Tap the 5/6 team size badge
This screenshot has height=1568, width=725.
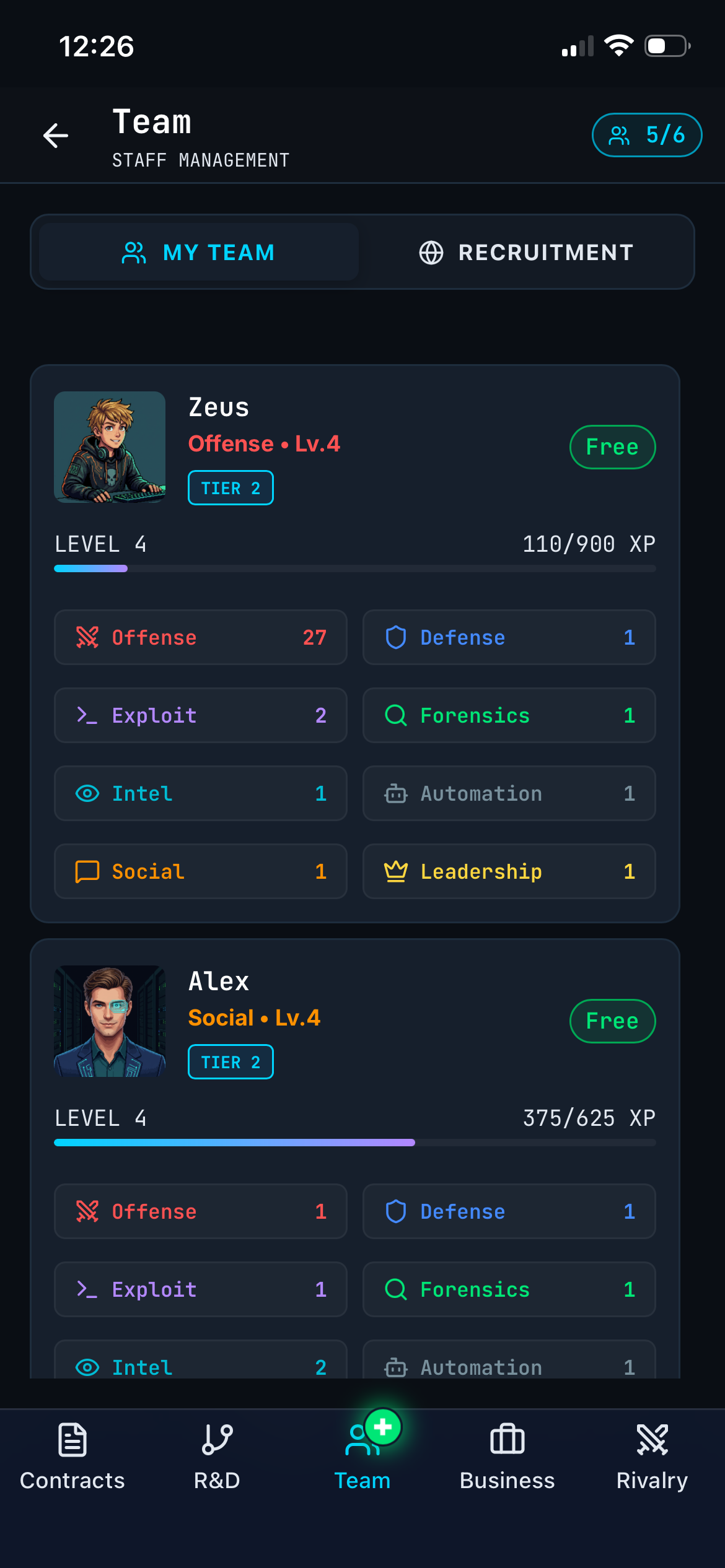click(646, 135)
